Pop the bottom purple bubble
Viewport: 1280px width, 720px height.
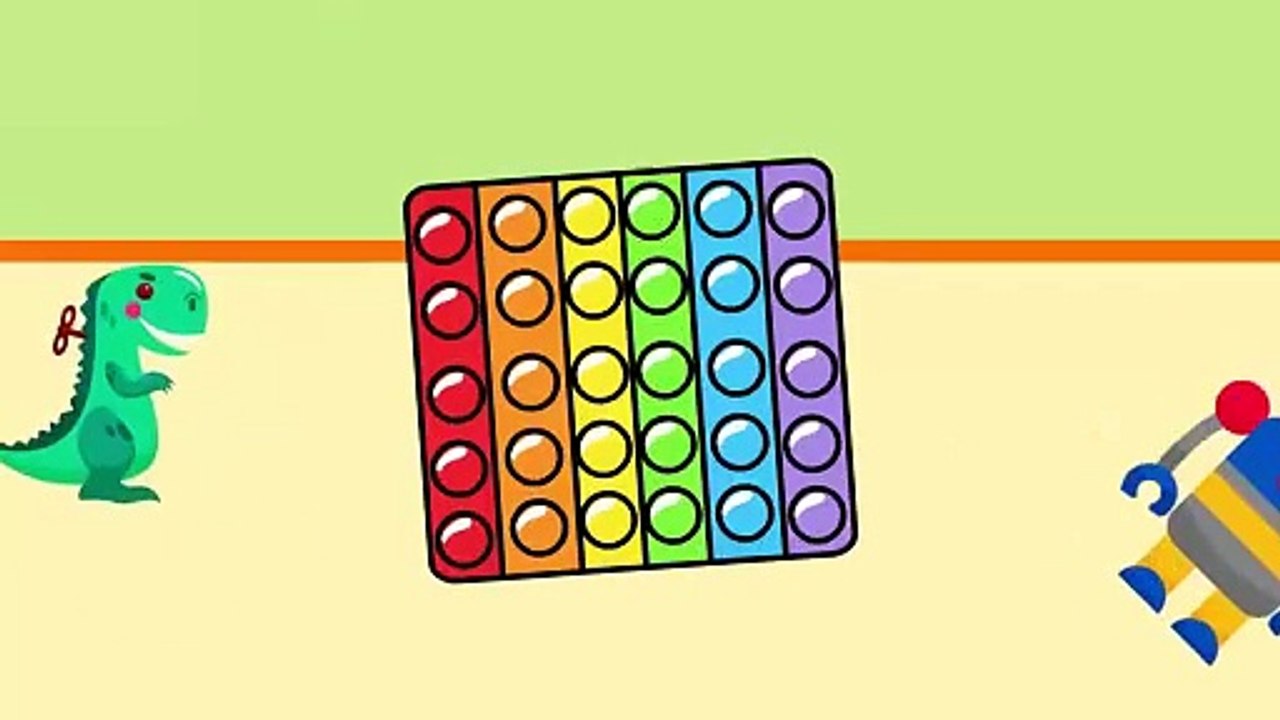(817, 514)
